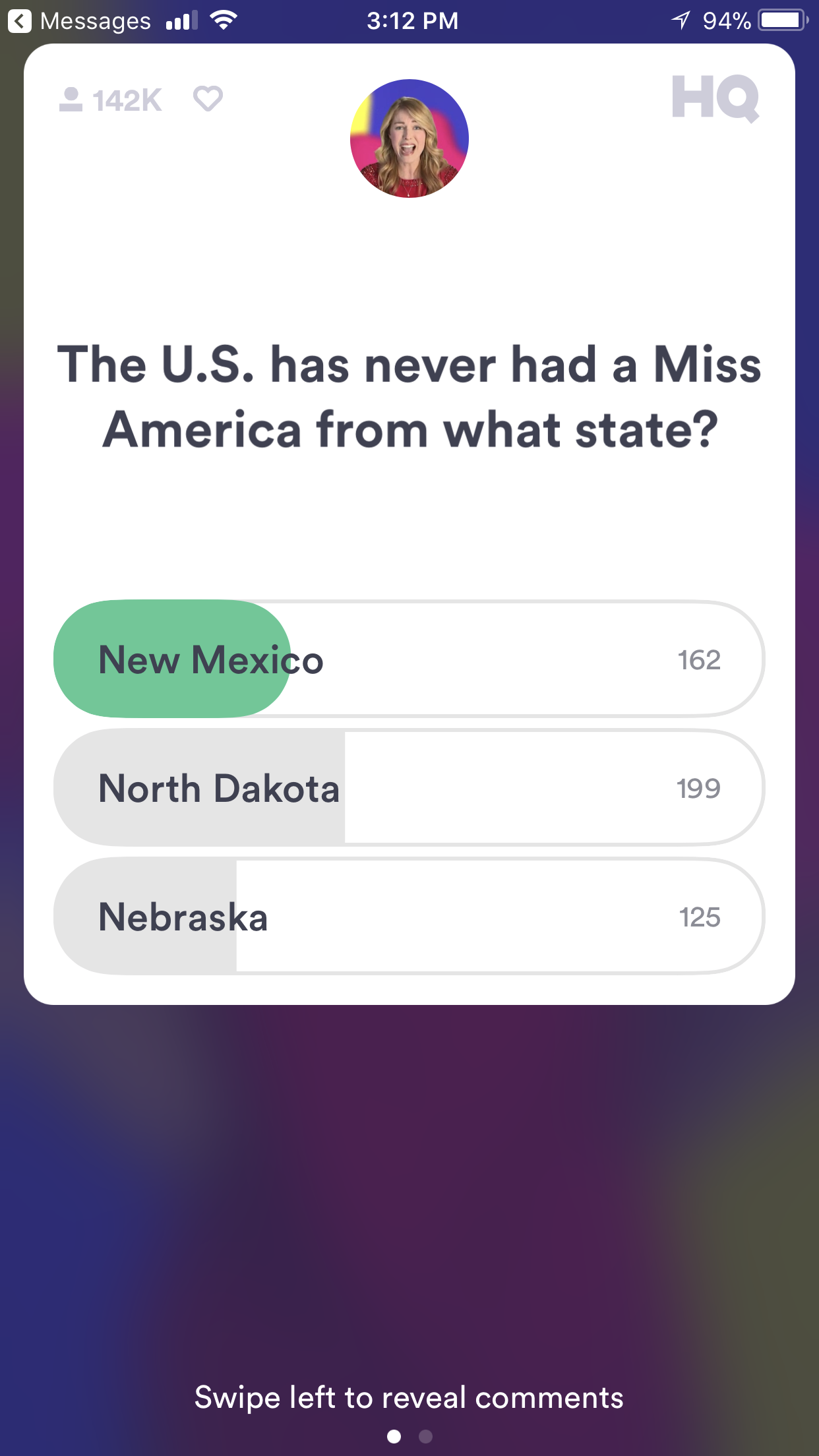Viewport: 819px width, 1456px height.
Task: Tap the host's circular video
Action: click(409, 138)
